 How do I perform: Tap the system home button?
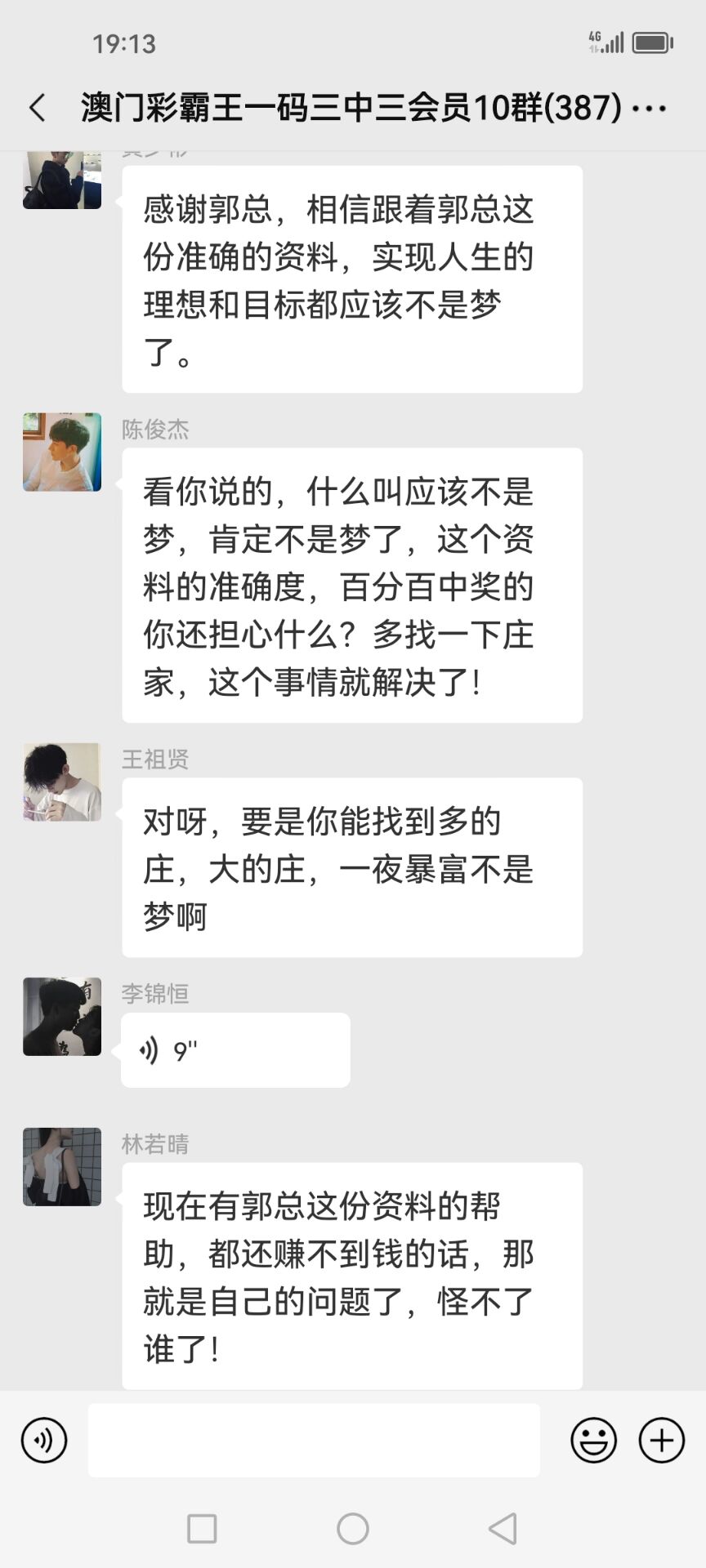click(353, 1528)
